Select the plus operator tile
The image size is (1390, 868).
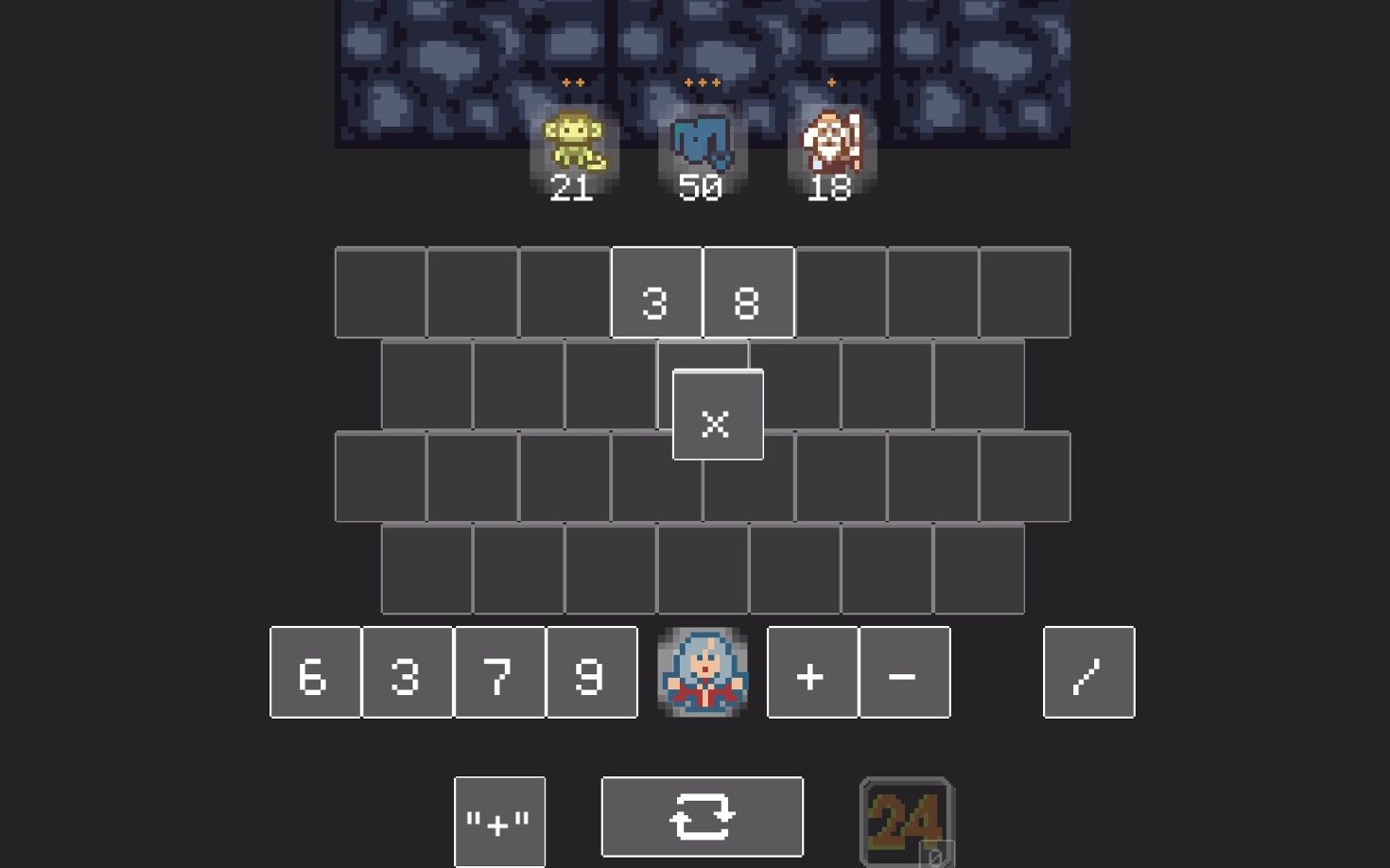pos(812,672)
